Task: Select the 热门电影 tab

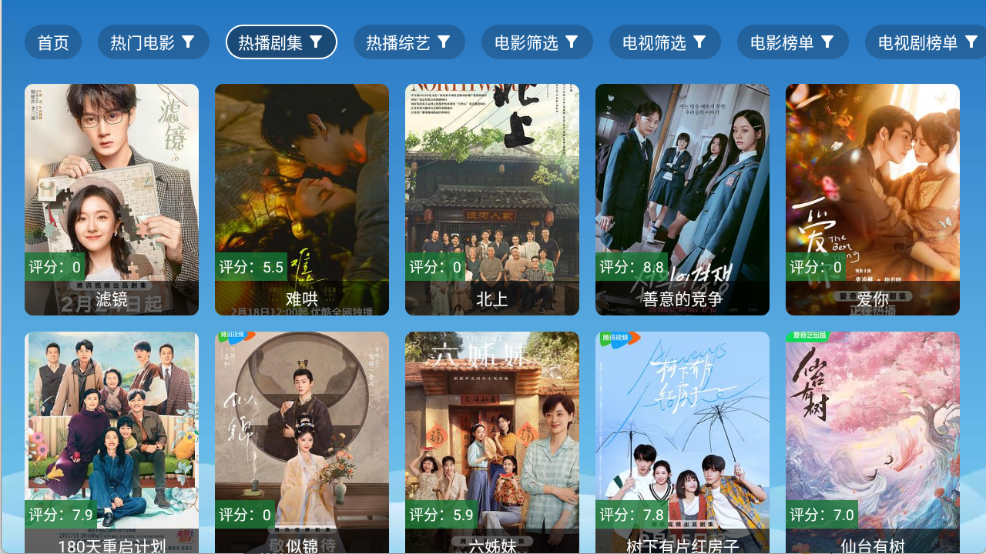Action: (x=153, y=42)
